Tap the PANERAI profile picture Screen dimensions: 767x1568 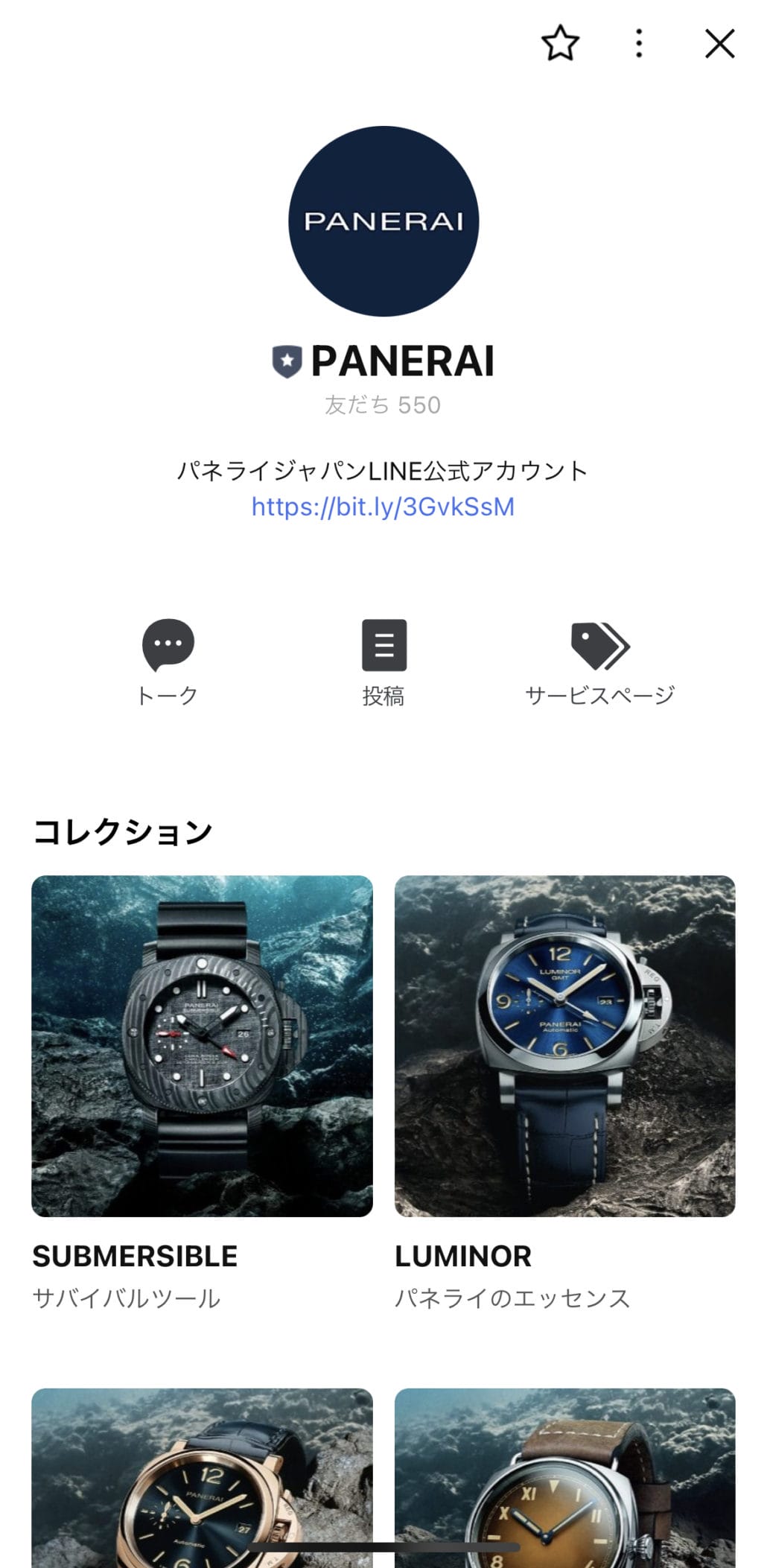tap(383, 220)
